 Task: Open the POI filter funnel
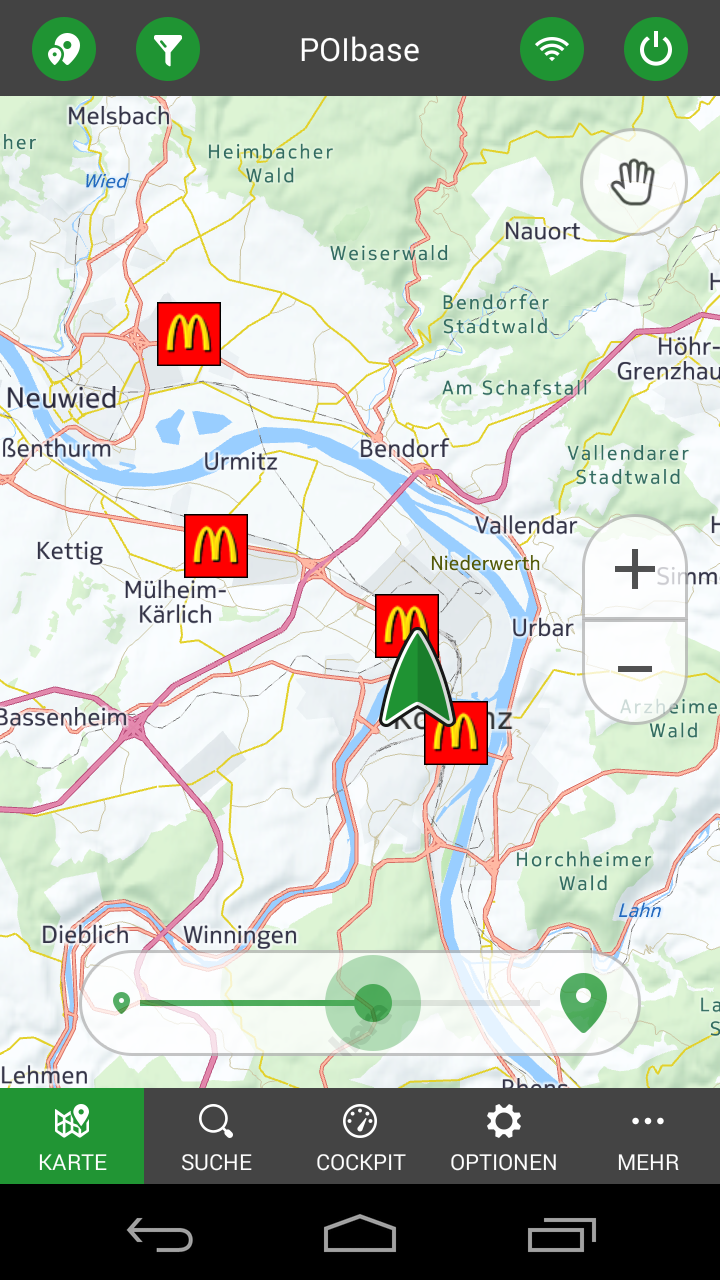coord(168,49)
